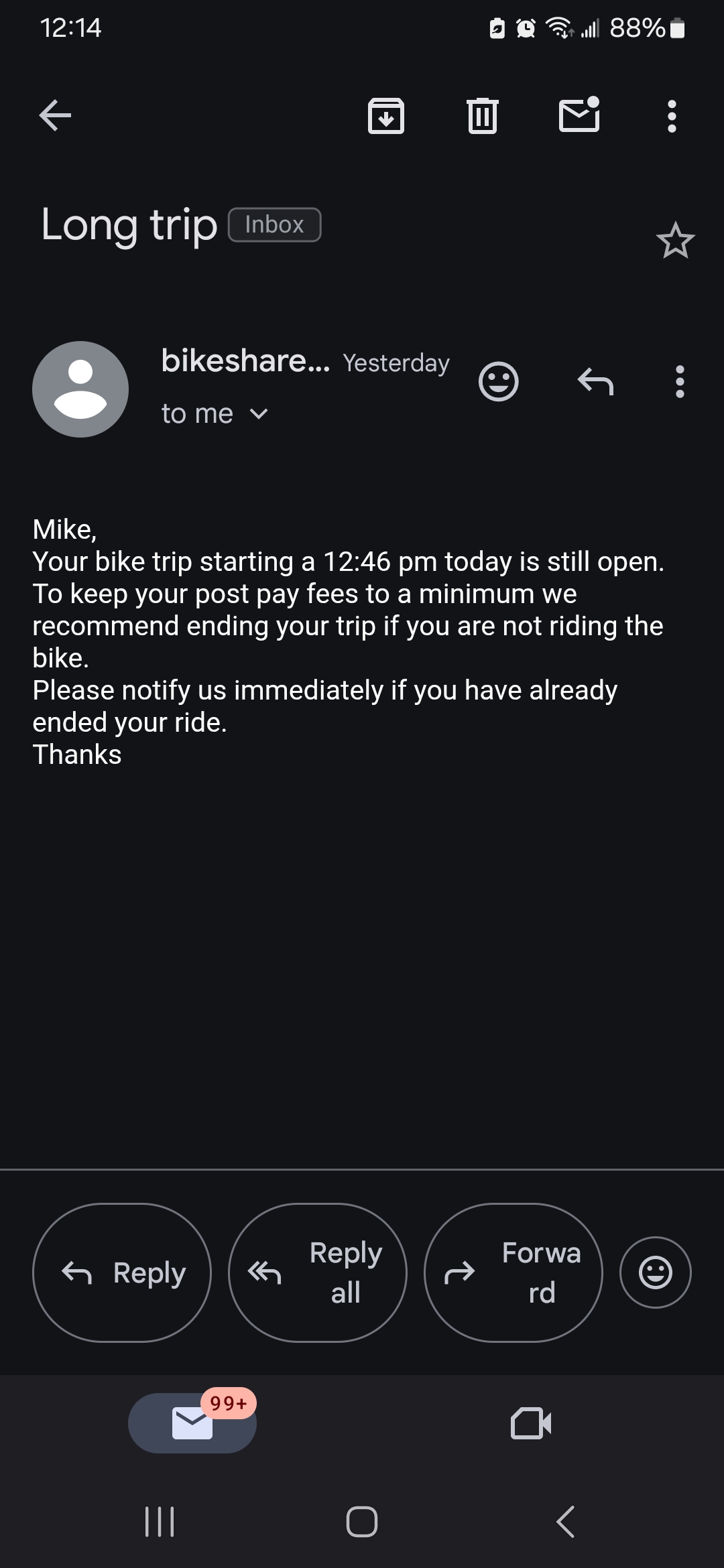Switch to the Mail tab
This screenshot has height=1568, width=724.
tap(192, 1423)
